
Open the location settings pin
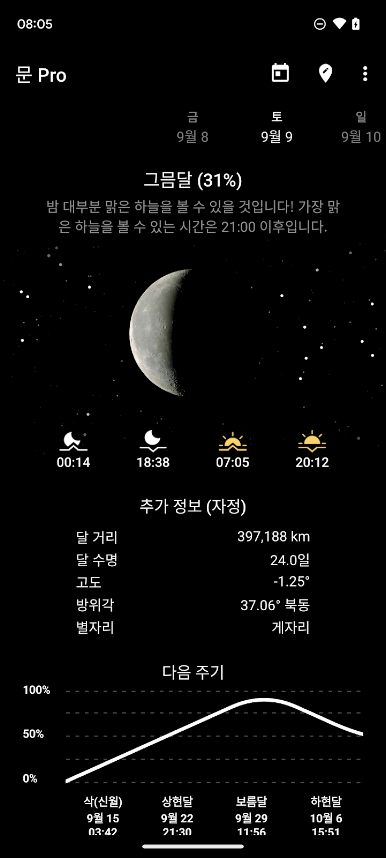point(325,73)
